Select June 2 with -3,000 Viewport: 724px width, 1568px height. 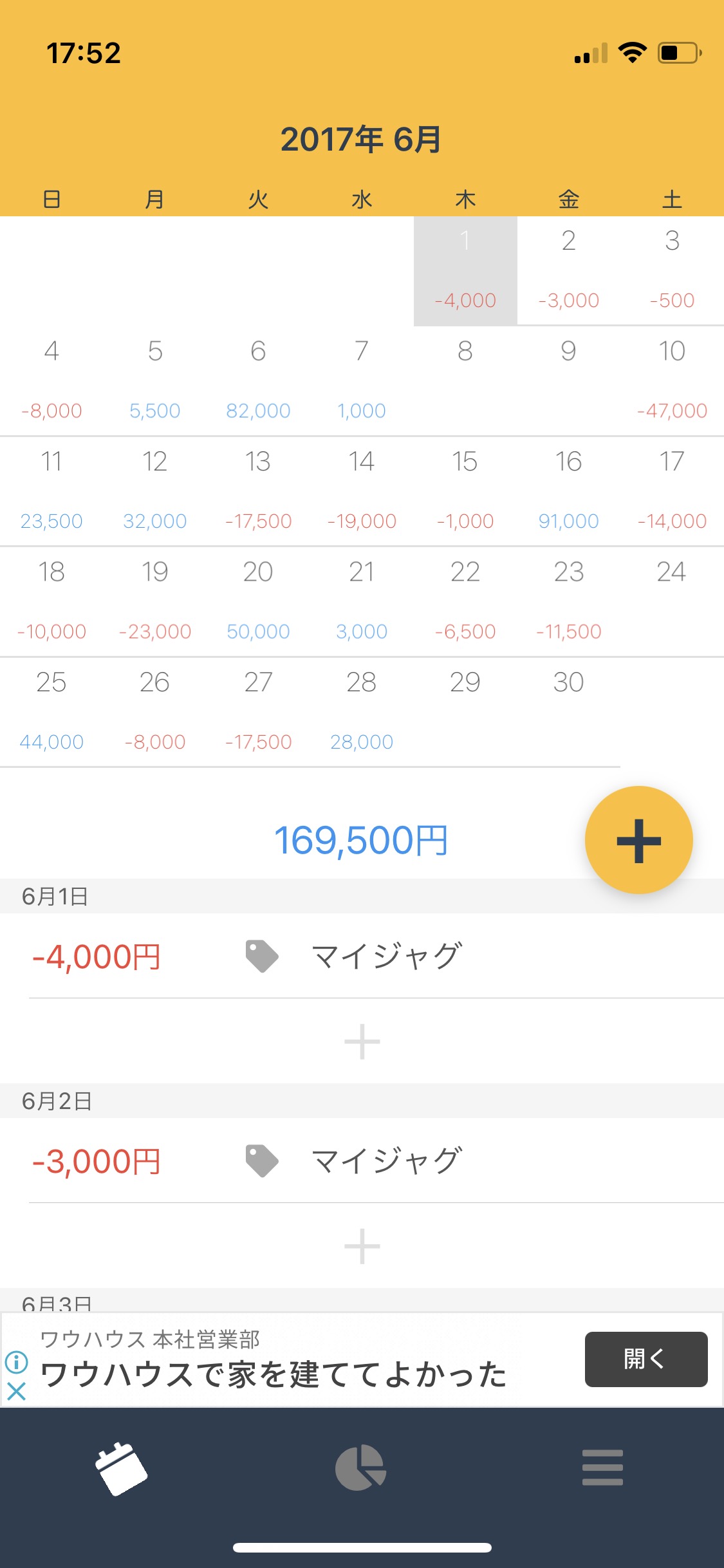click(568, 270)
